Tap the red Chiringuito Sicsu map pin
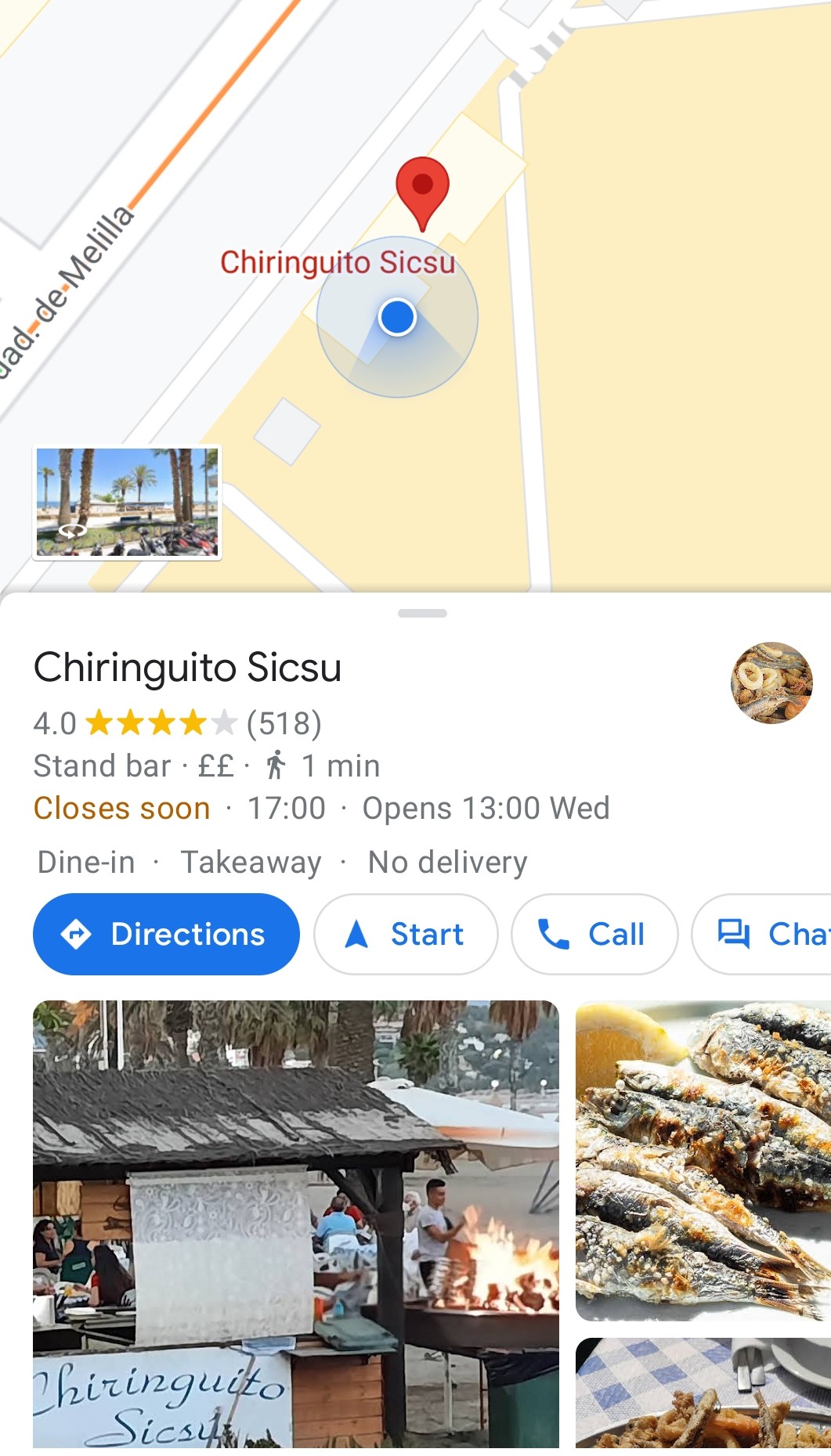The image size is (831, 1456). click(422, 189)
